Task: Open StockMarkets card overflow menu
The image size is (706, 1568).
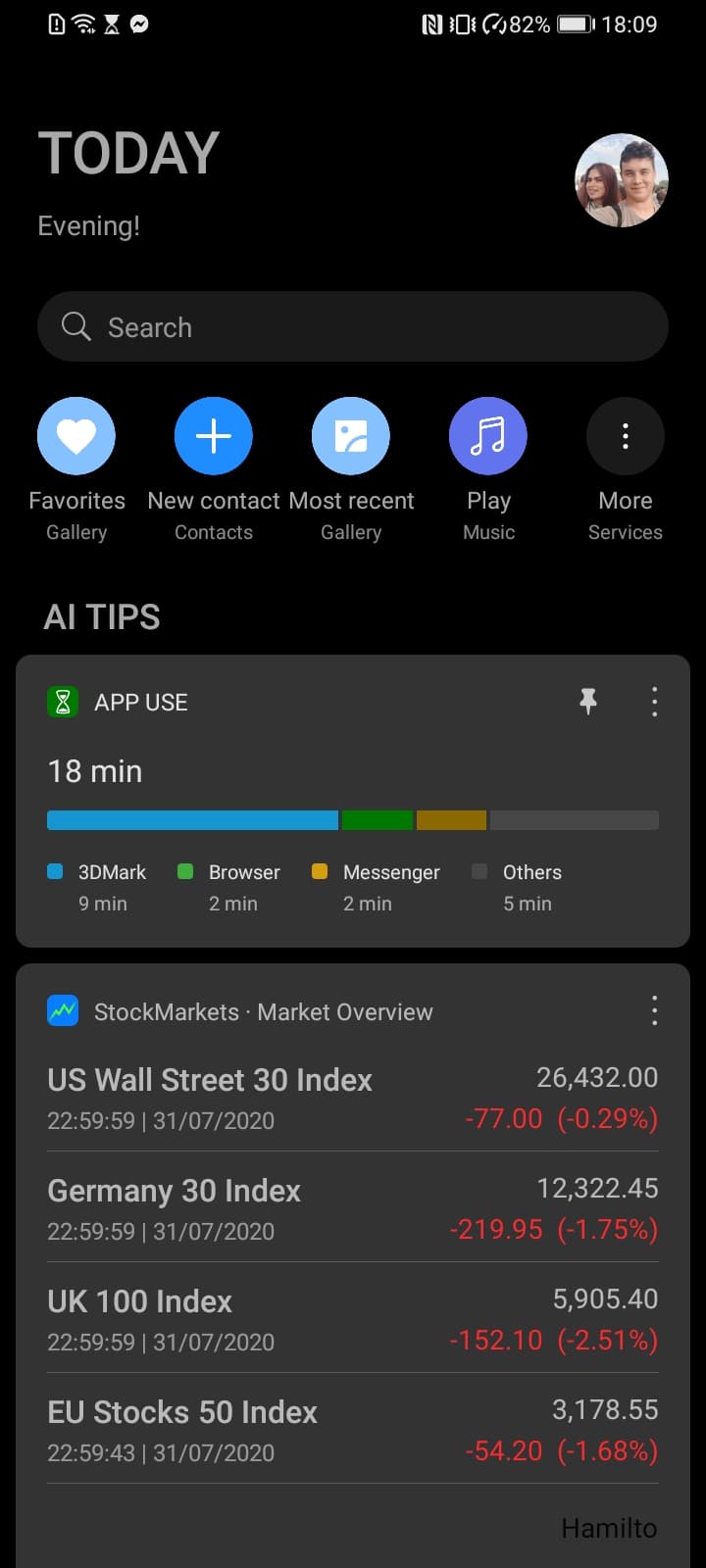Action: [x=654, y=1011]
